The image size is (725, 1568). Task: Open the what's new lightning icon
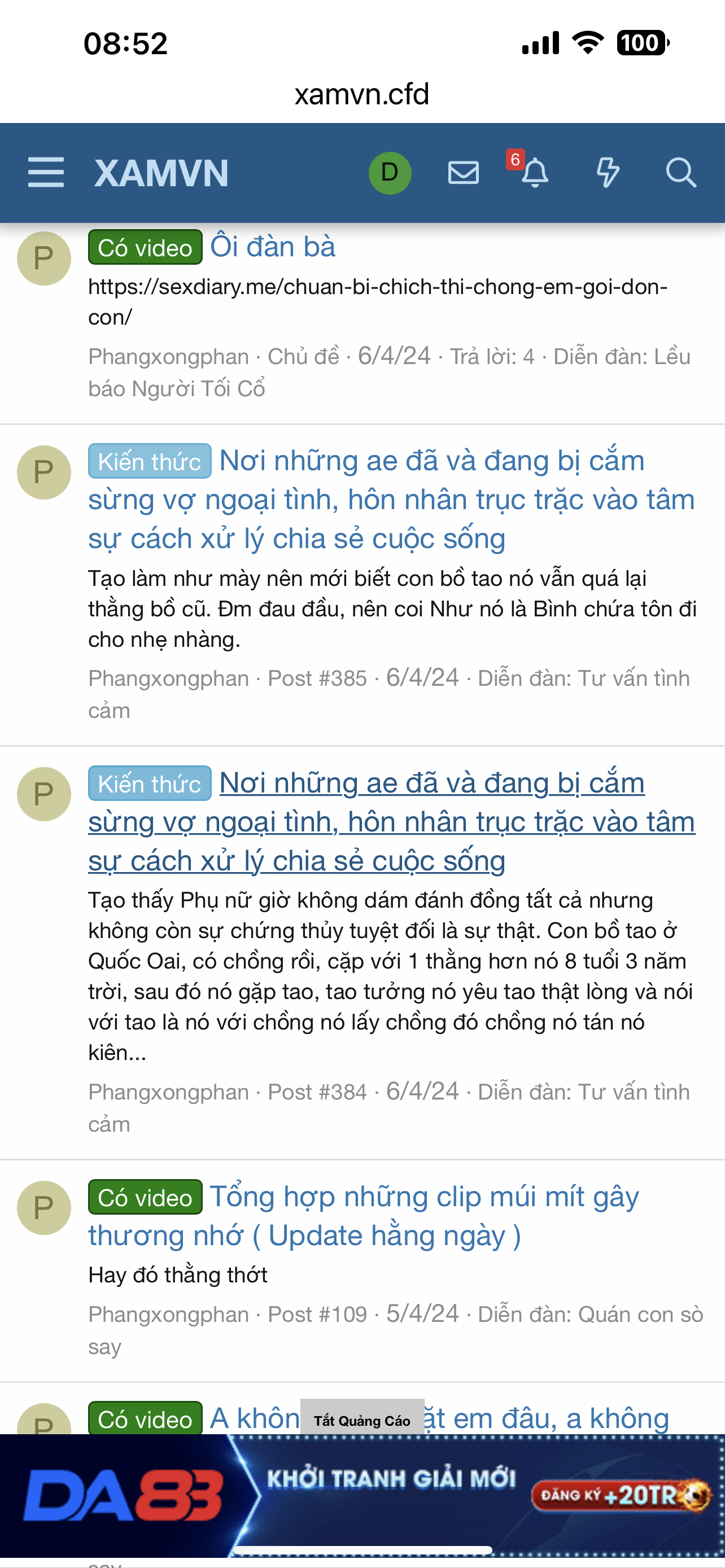point(607,173)
